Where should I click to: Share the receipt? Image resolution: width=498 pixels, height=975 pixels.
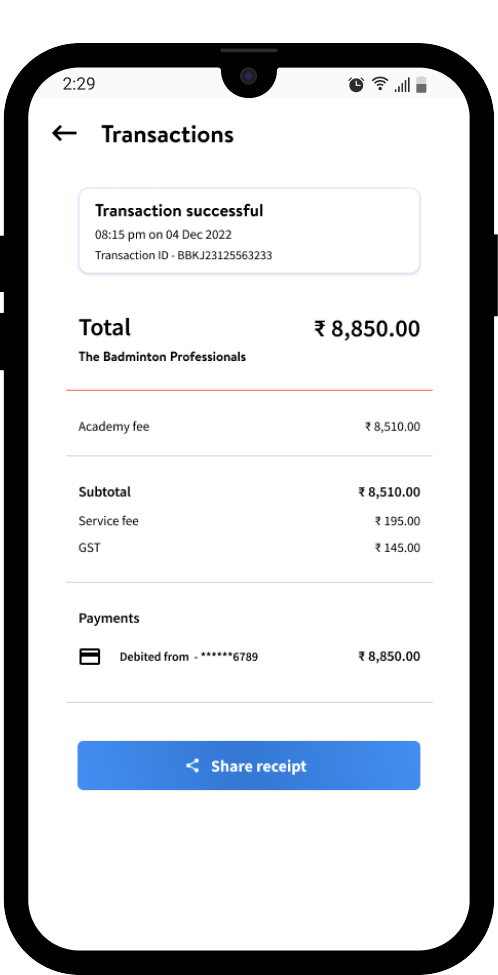coord(249,765)
